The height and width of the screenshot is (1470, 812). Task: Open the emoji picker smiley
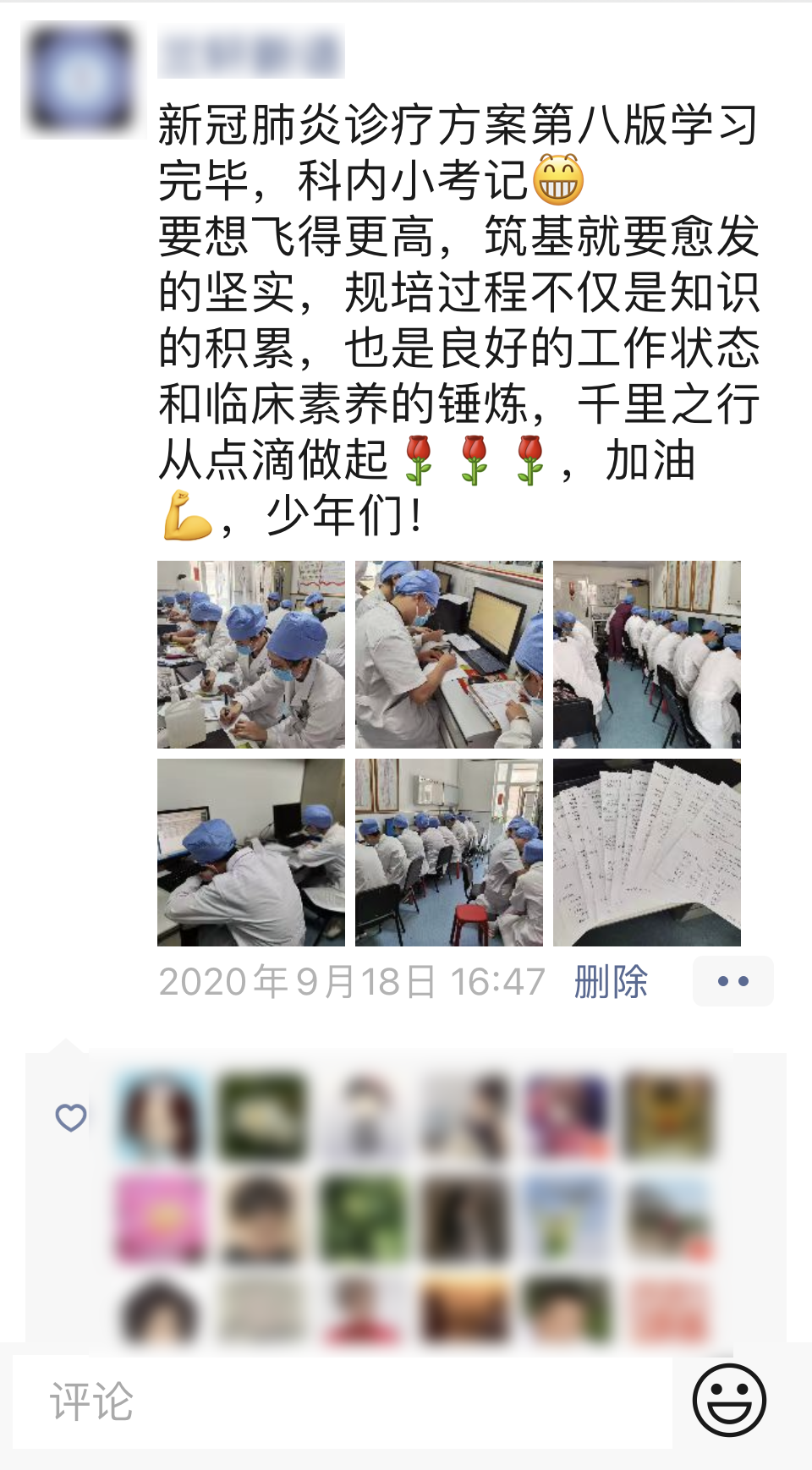(x=729, y=1400)
